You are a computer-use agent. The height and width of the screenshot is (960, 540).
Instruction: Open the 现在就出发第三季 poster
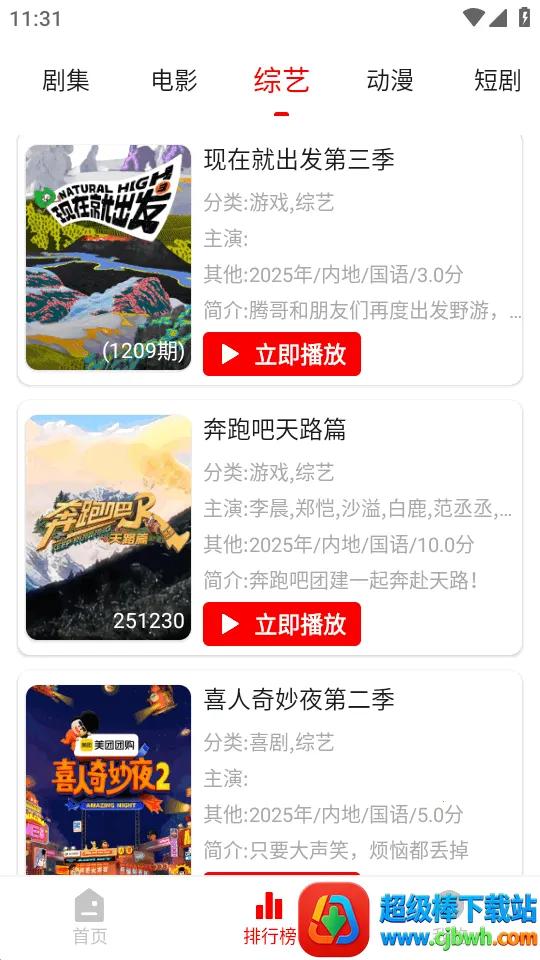click(x=108, y=257)
